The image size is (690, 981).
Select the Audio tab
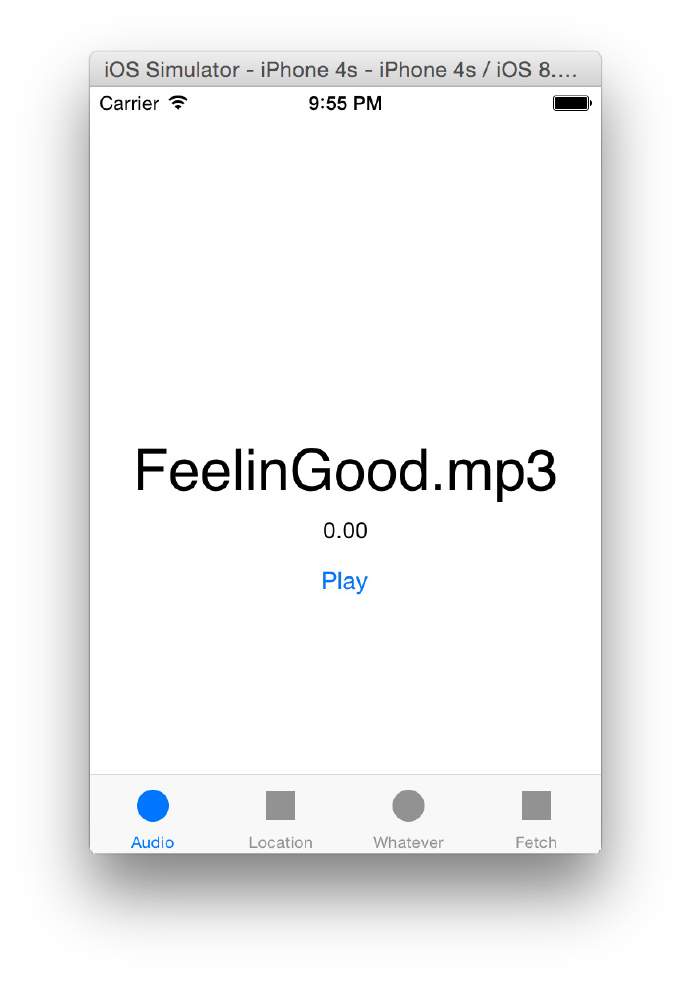[x=153, y=816]
